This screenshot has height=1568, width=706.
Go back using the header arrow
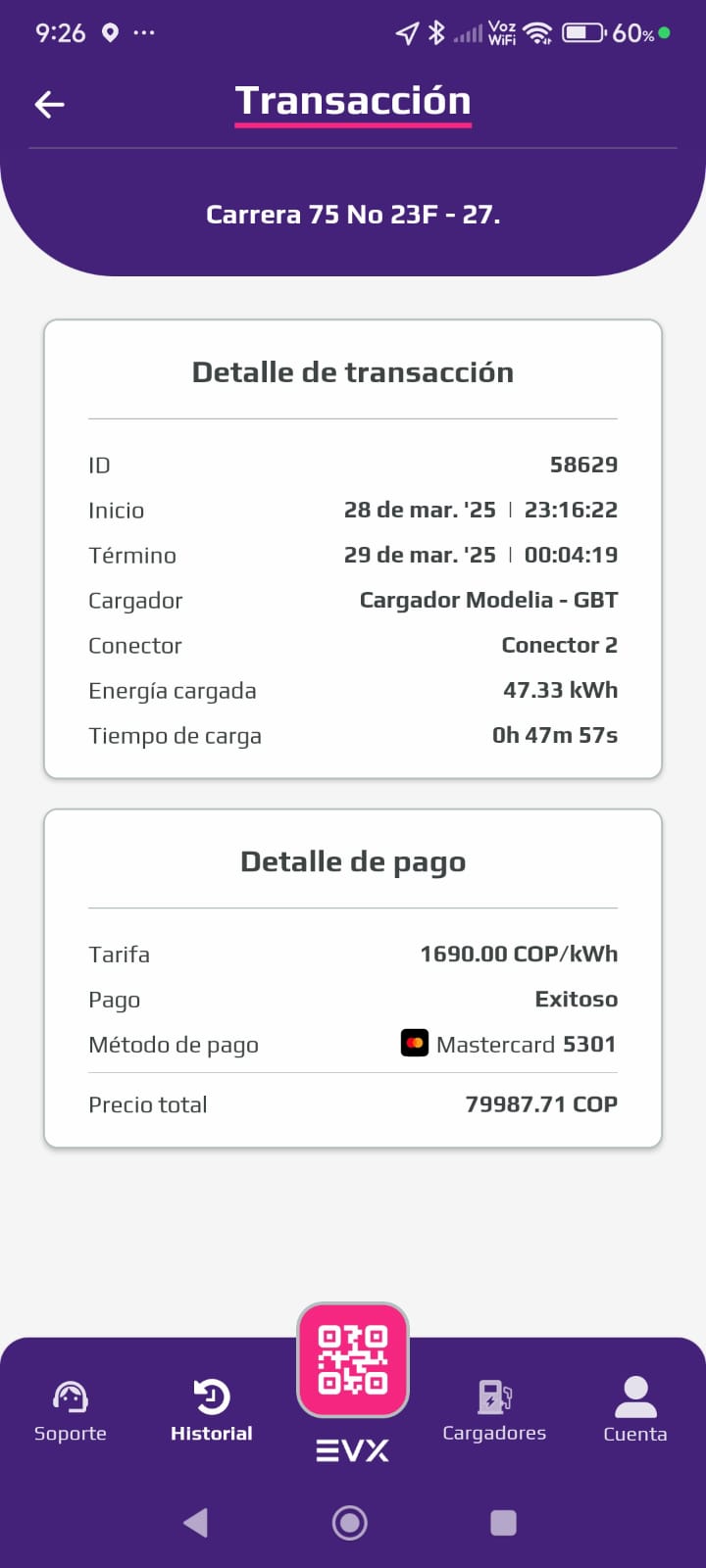click(x=49, y=105)
